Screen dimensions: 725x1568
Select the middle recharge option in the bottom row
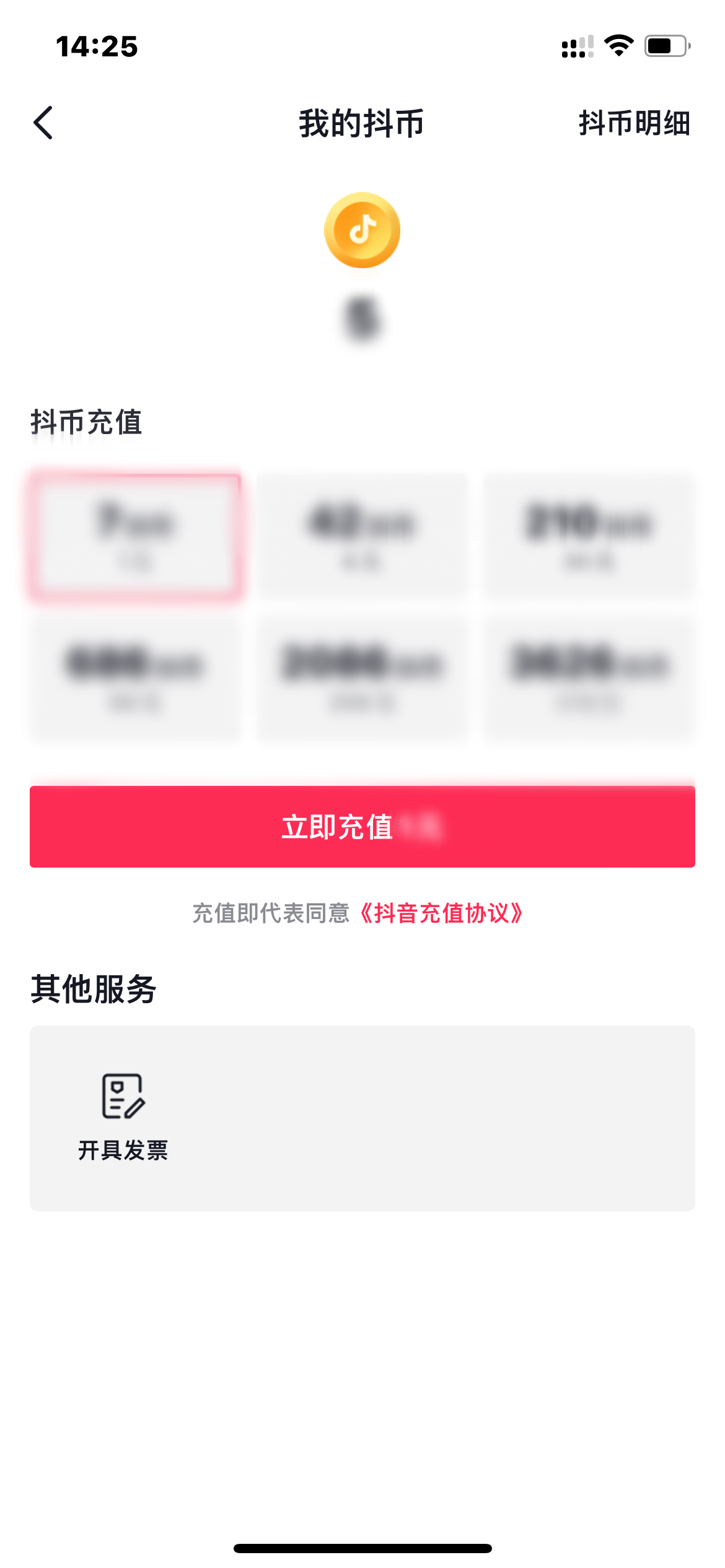[361, 678]
